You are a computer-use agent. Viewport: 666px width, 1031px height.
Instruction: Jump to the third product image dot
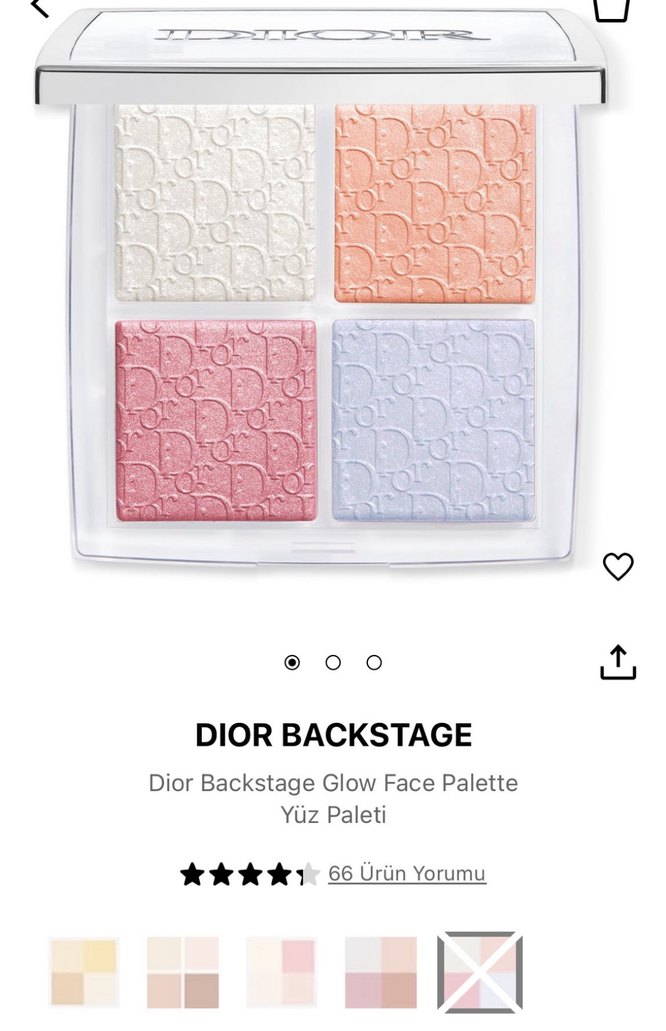click(x=374, y=662)
